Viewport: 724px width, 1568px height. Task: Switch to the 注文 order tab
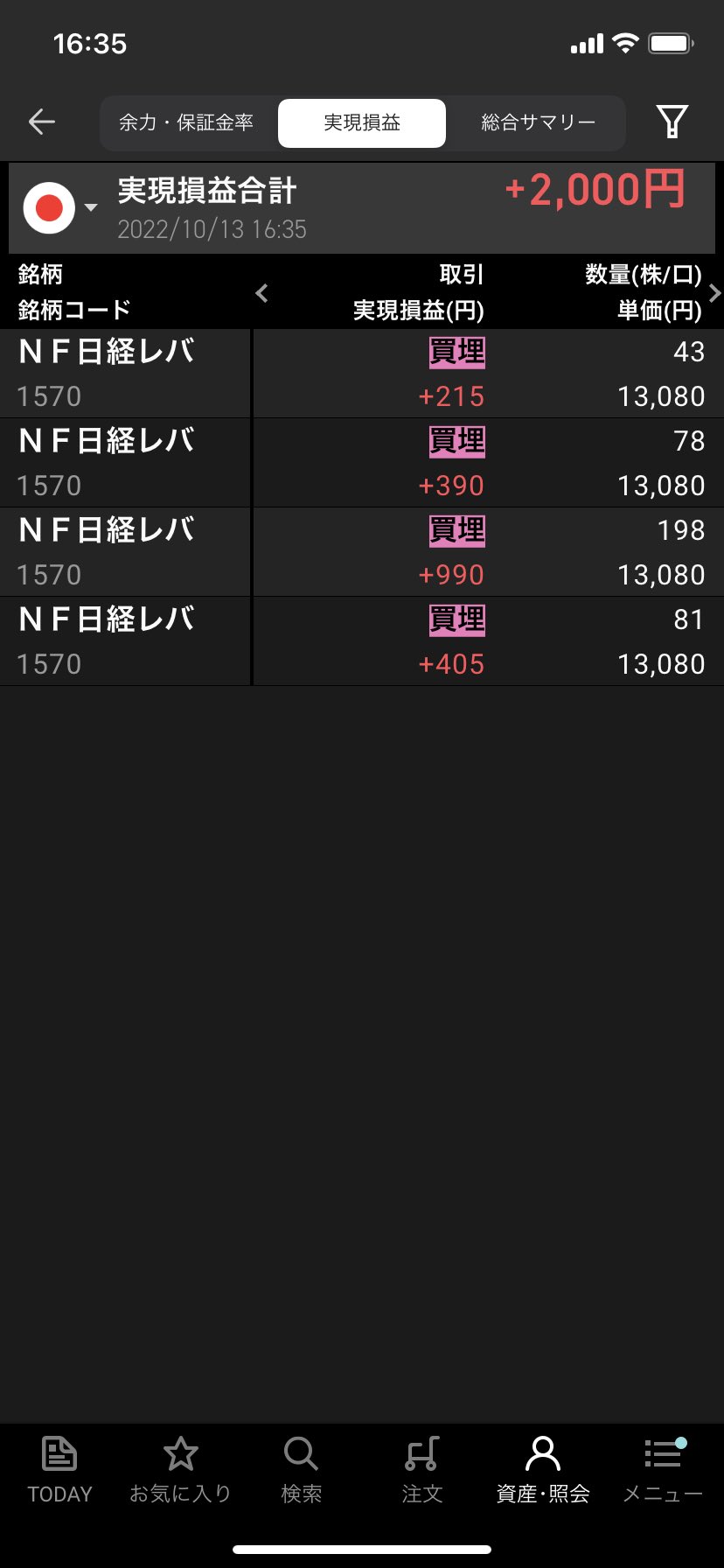[422, 1471]
